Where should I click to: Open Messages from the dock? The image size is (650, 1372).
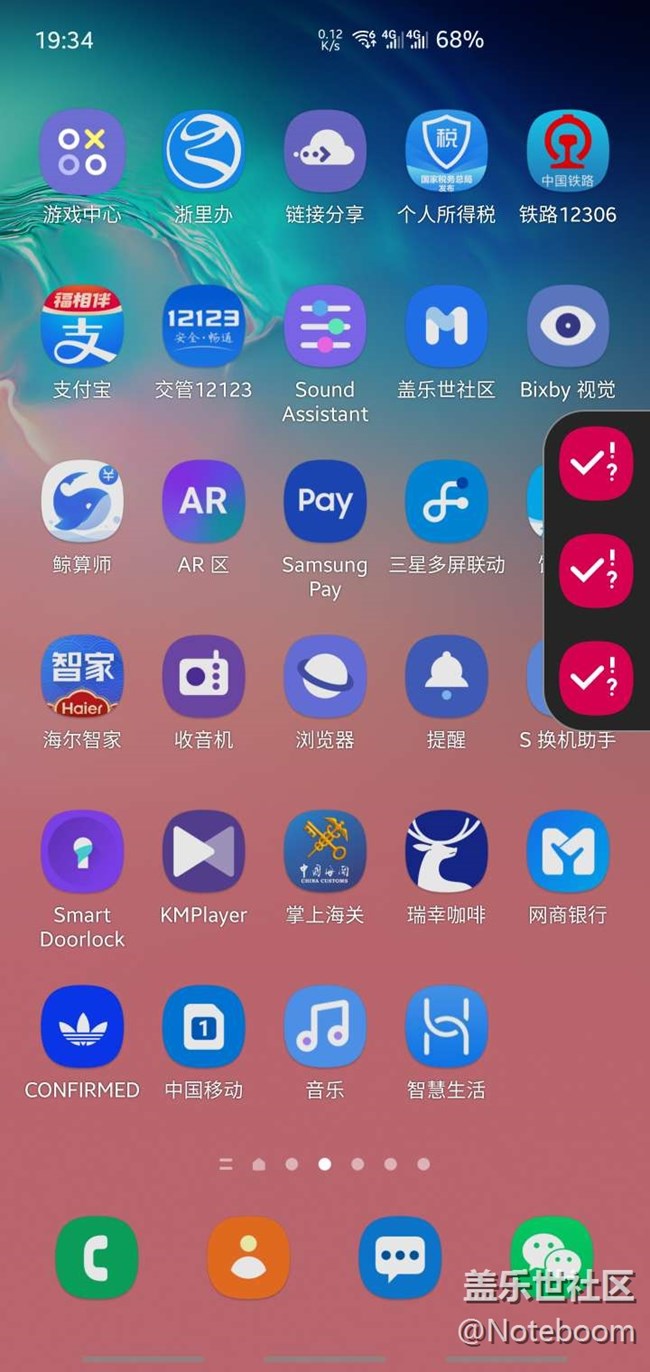[400, 1258]
